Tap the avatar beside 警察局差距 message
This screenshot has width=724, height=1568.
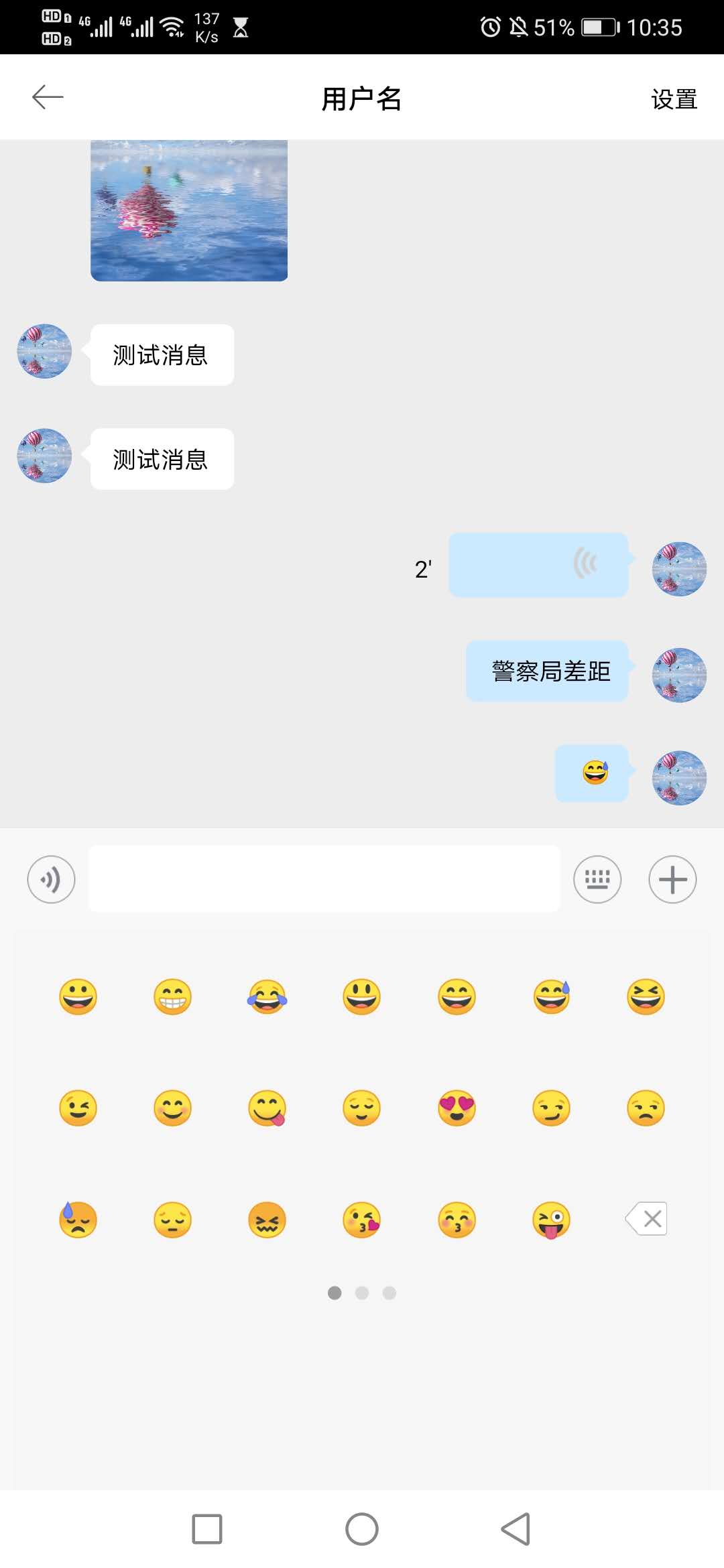[679, 675]
